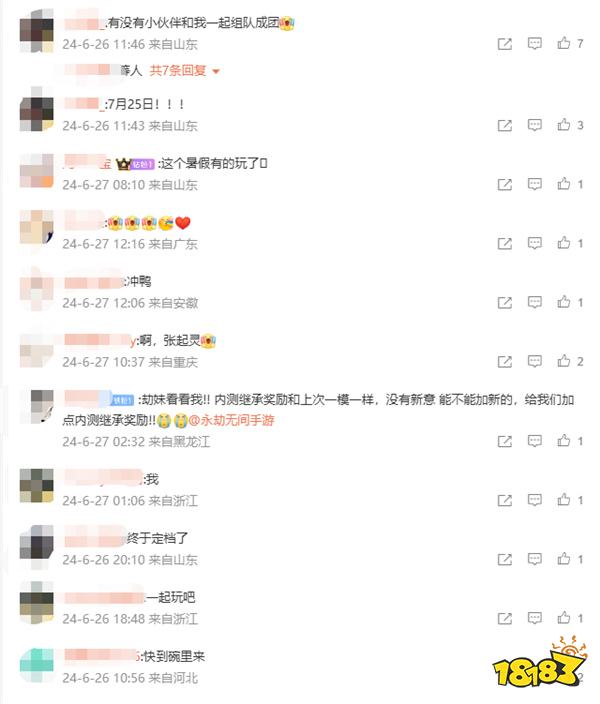This screenshot has width=600, height=704.
Task: Reply to the comment "一起玩吧"
Action: click(x=535, y=618)
